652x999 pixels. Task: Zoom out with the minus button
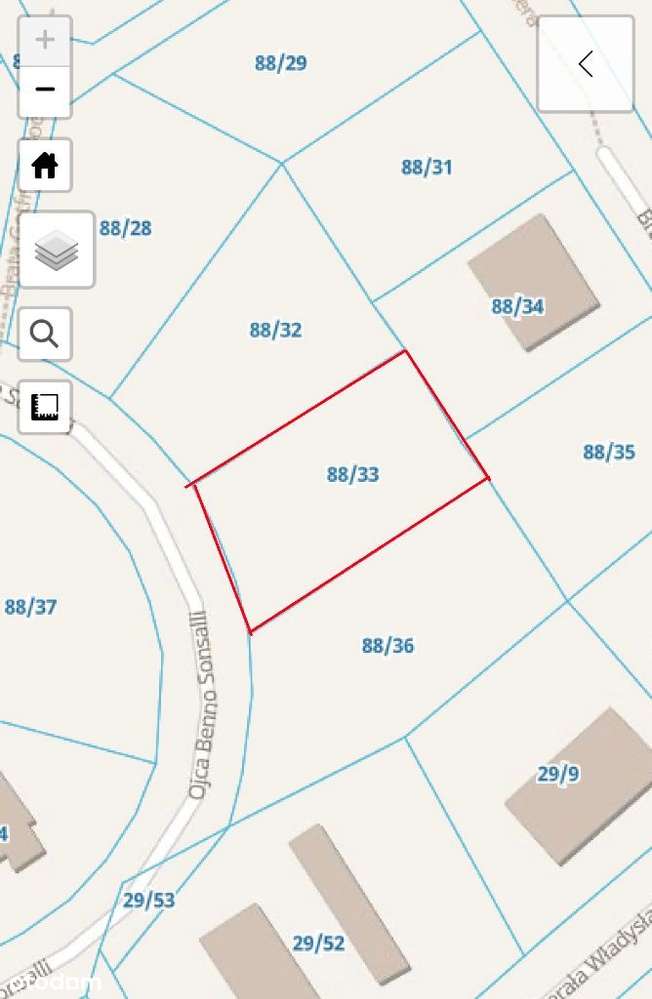tap(45, 90)
